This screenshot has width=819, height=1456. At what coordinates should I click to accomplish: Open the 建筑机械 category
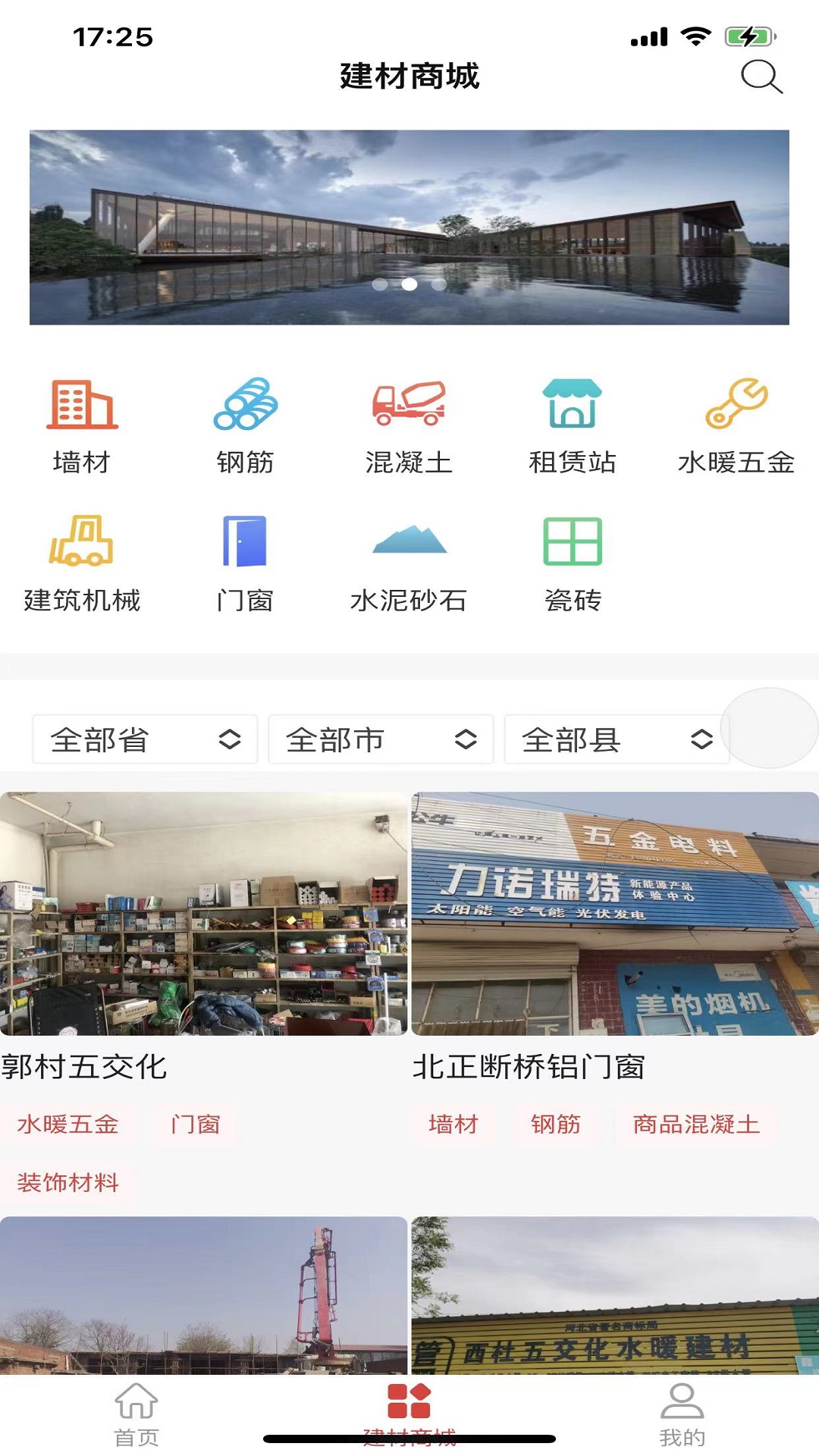(x=82, y=563)
